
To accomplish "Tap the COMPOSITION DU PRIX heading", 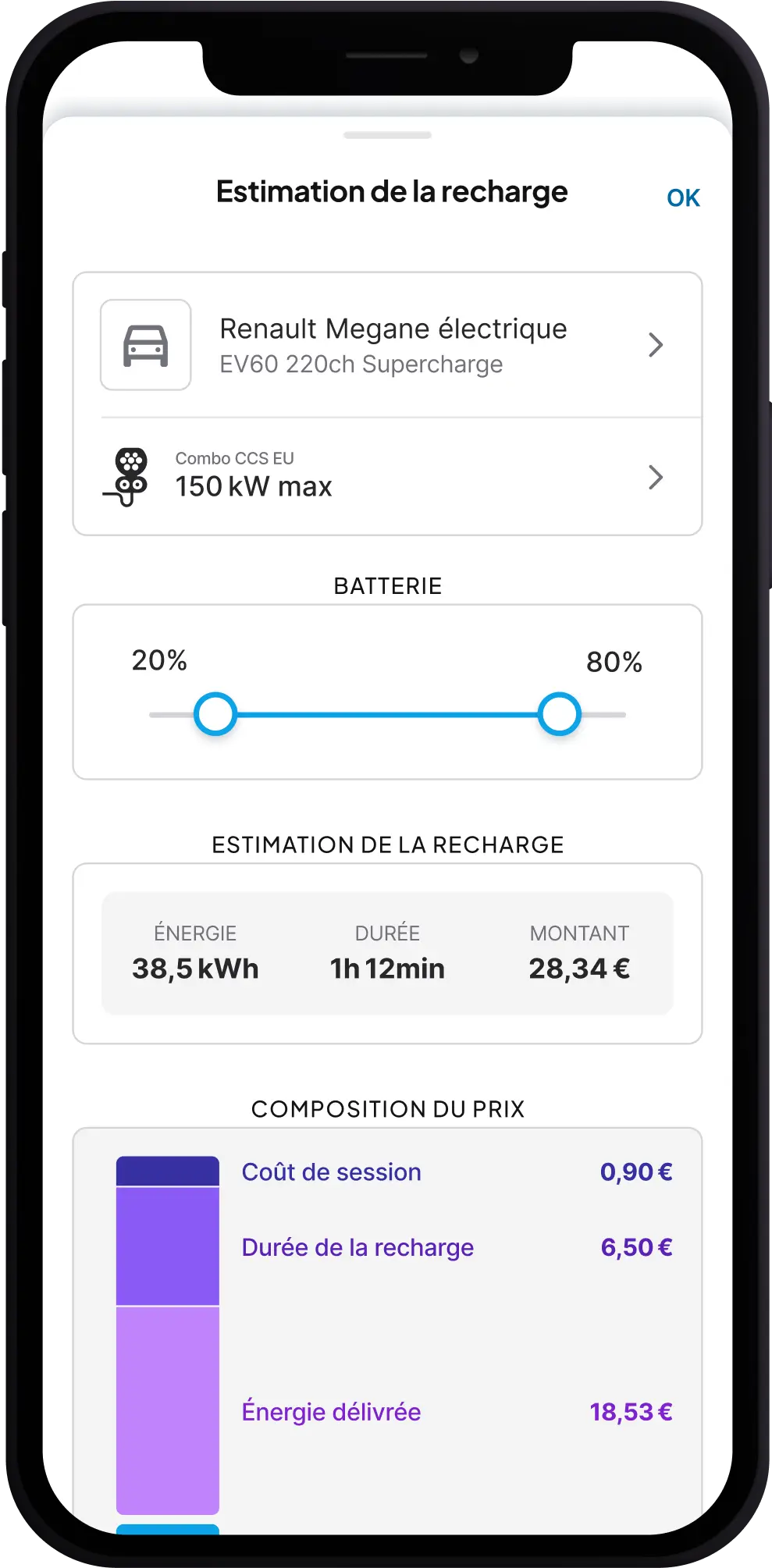I will [x=387, y=1108].
